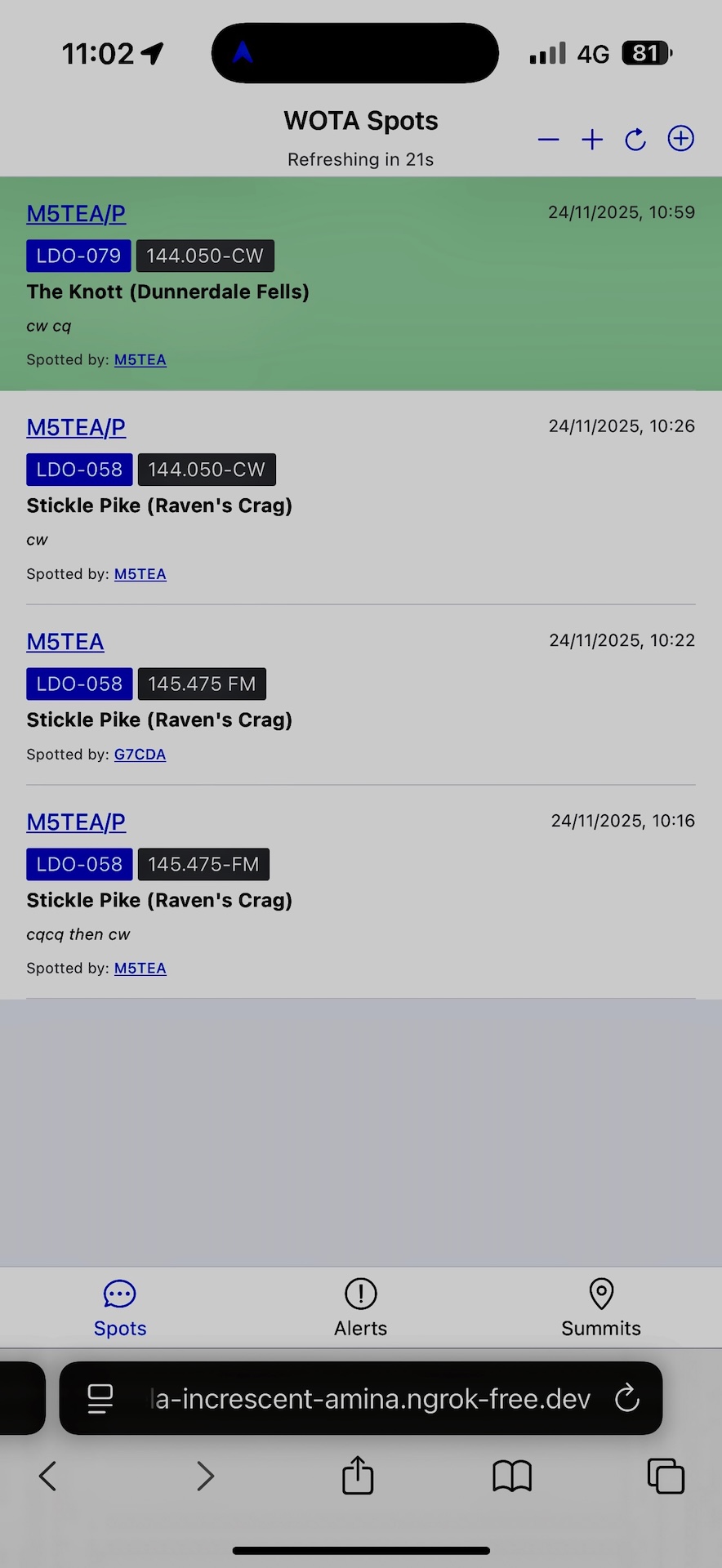This screenshot has width=722, height=1568.
Task: Open the Safari share sheet
Action: (x=358, y=1476)
